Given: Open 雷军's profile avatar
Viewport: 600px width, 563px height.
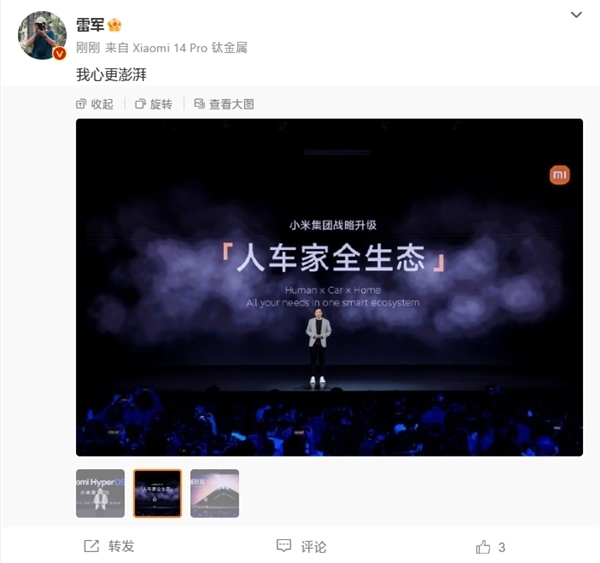Looking at the screenshot, I should (x=42, y=35).
